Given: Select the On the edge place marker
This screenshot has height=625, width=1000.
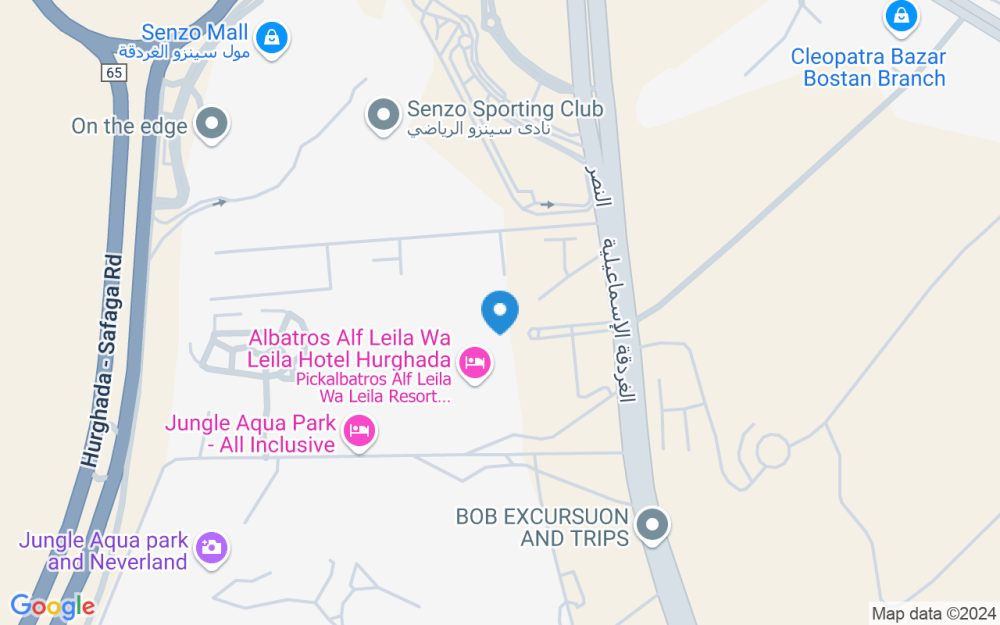Looking at the screenshot, I should click(211, 125).
